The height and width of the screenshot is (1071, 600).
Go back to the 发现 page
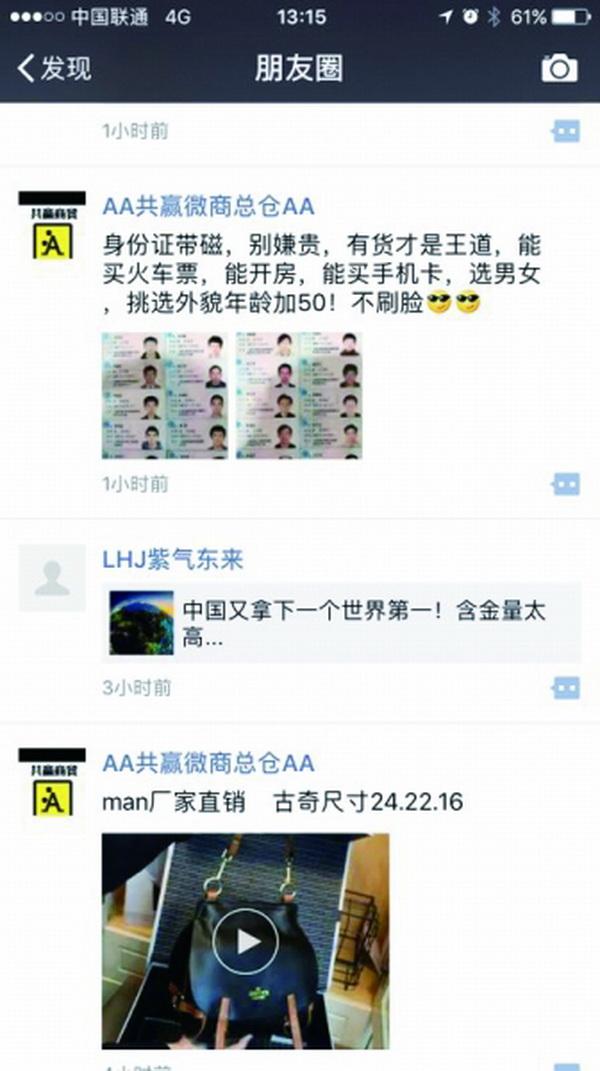point(55,68)
